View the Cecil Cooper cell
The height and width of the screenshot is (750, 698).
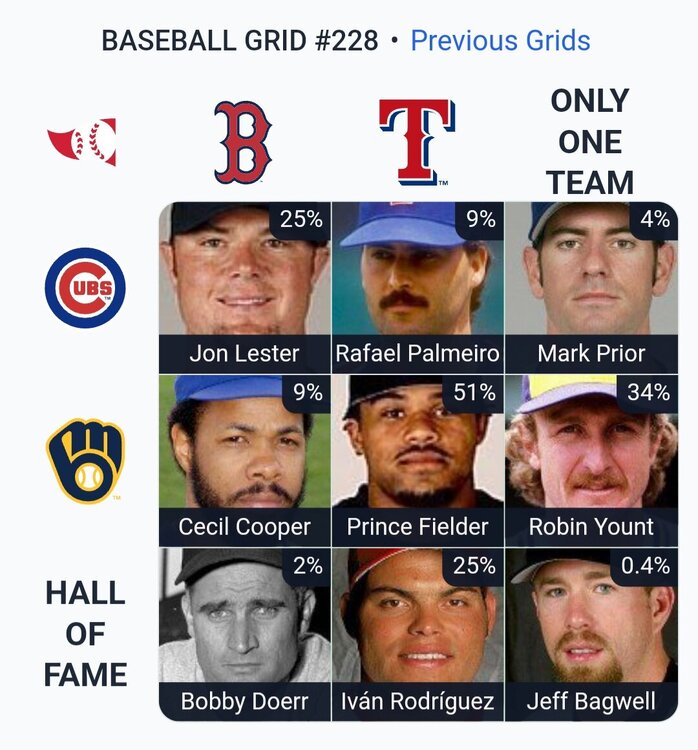pyautogui.click(x=245, y=461)
